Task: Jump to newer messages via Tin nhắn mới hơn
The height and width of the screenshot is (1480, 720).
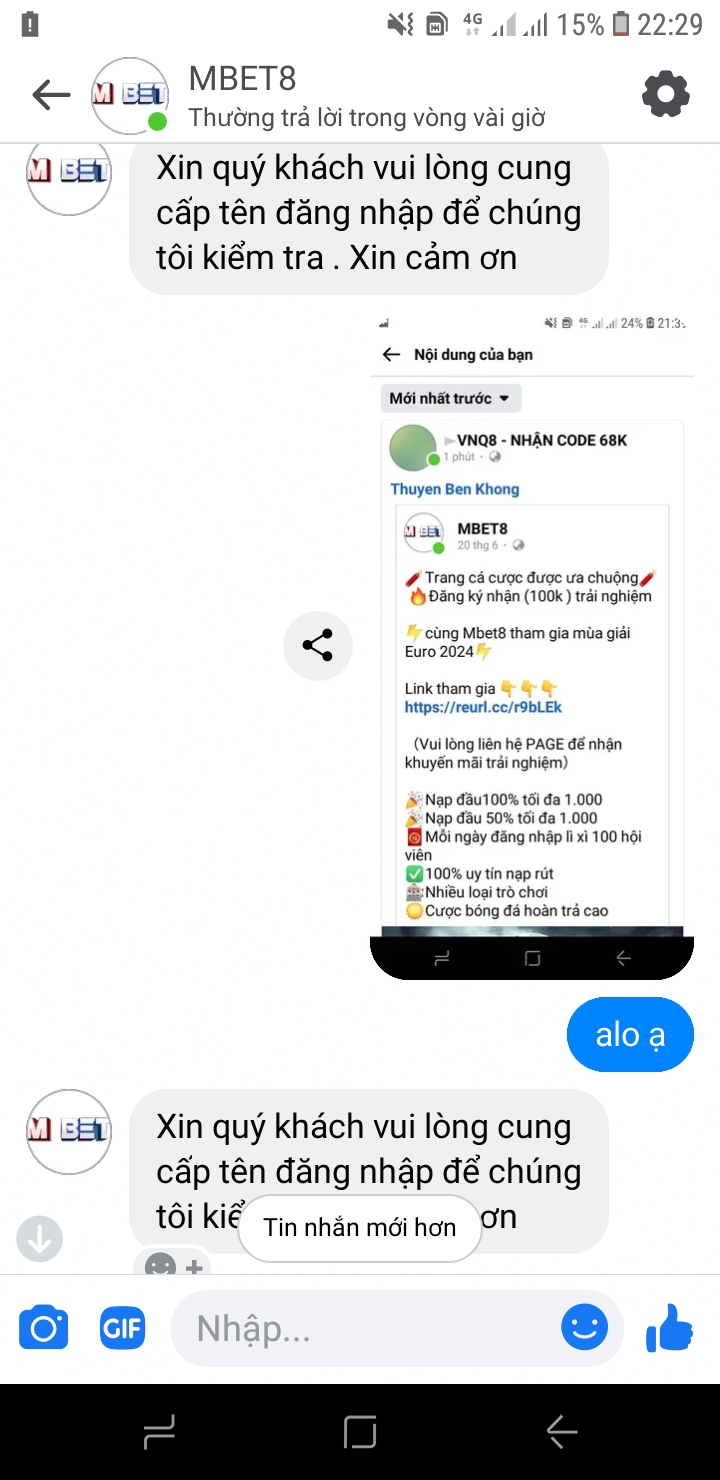Action: click(360, 1228)
